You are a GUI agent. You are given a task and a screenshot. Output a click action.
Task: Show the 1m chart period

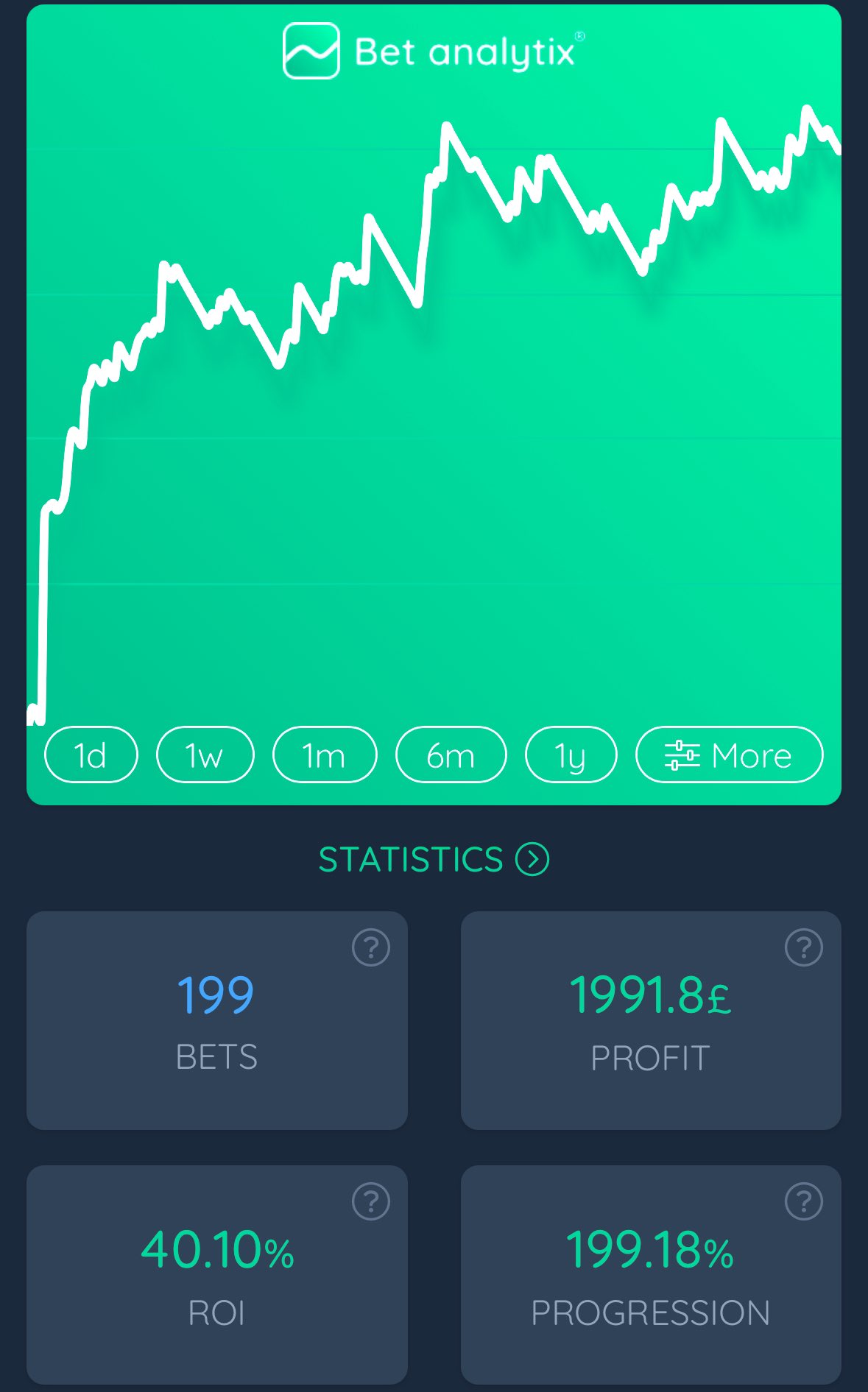pyautogui.click(x=325, y=755)
